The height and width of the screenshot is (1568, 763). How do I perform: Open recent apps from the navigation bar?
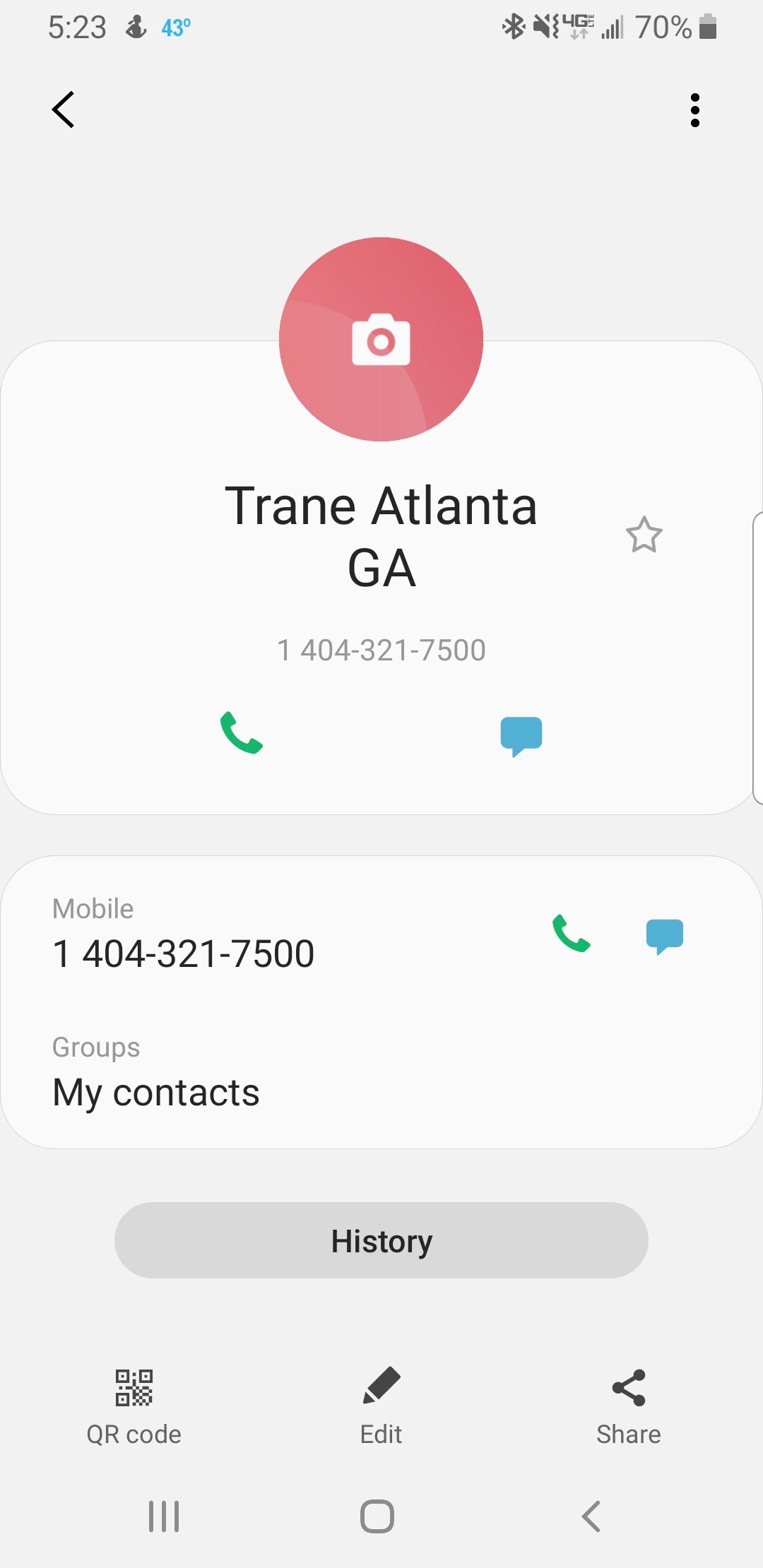click(x=164, y=1515)
